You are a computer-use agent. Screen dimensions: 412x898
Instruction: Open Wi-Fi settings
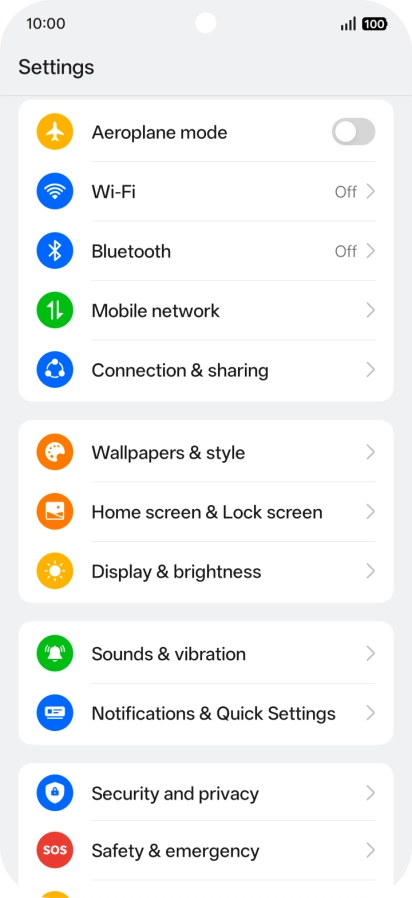206,191
